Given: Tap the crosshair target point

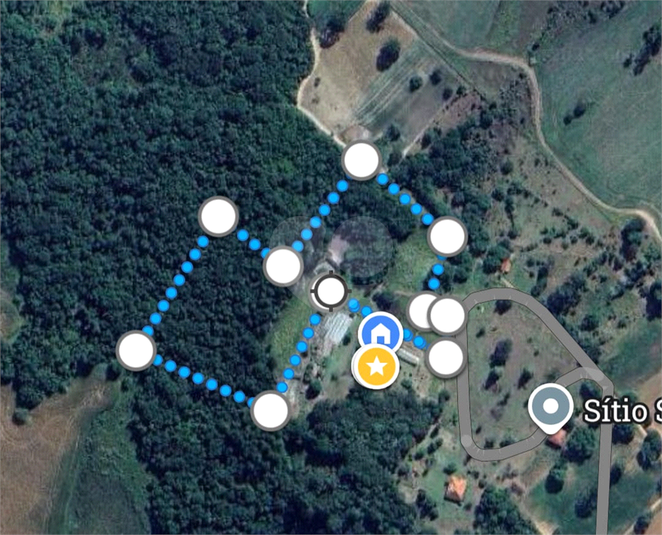Looking at the screenshot, I should [329, 293].
